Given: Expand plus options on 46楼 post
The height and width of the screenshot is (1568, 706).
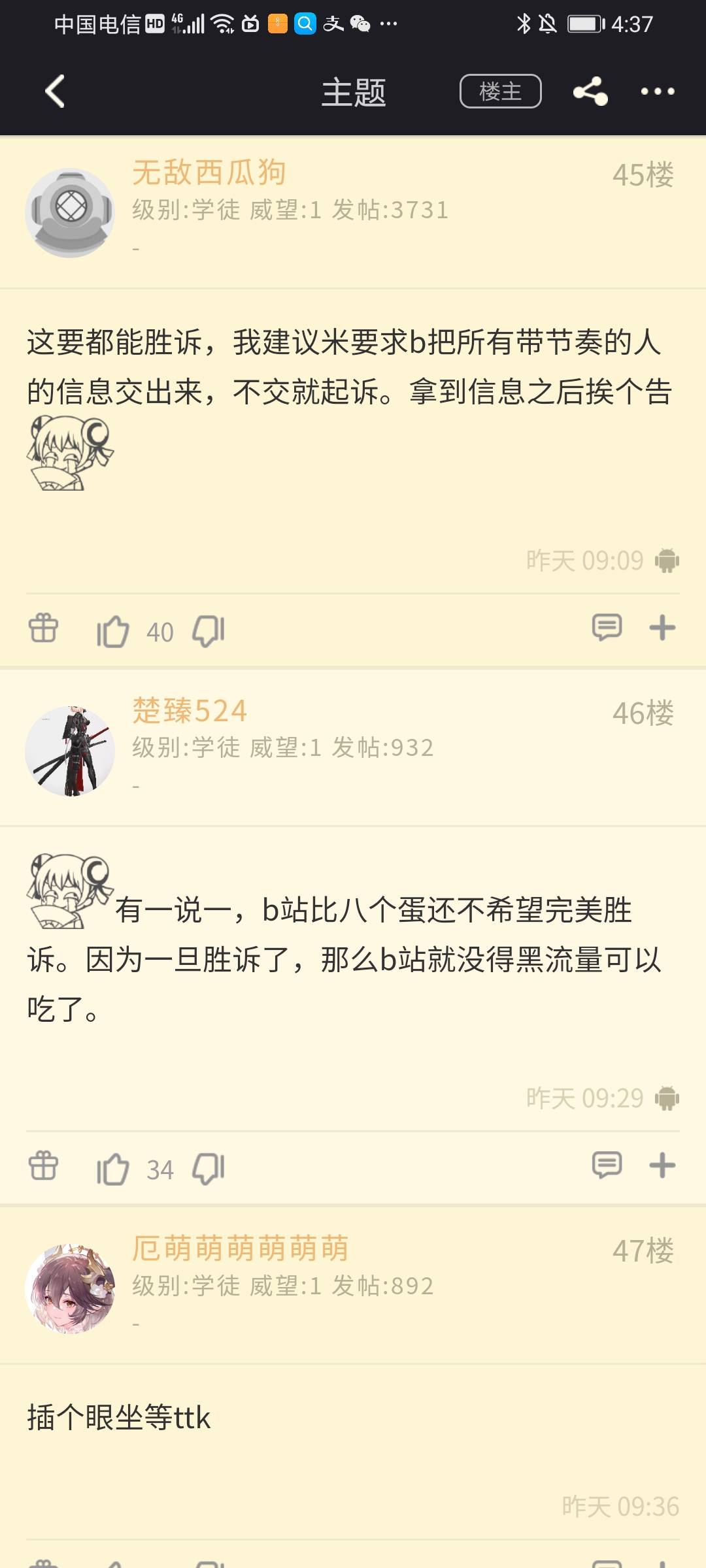Looking at the screenshot, I should [x=662, y=1166].
